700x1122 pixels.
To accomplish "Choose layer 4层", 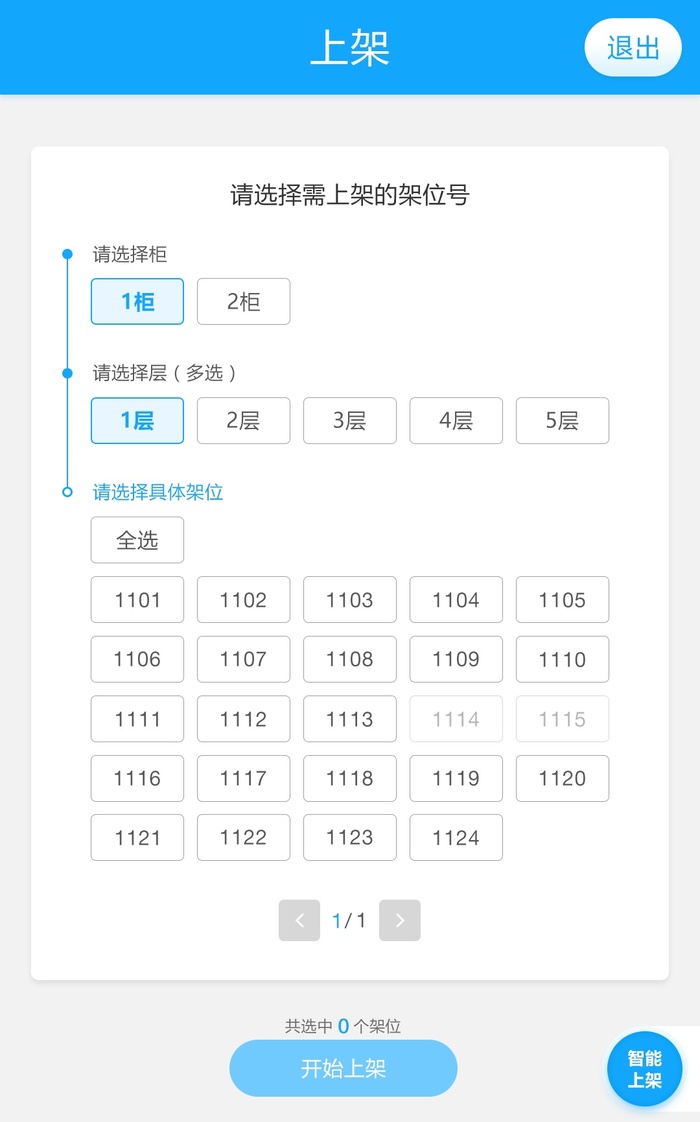I will (x=456, y=420).
